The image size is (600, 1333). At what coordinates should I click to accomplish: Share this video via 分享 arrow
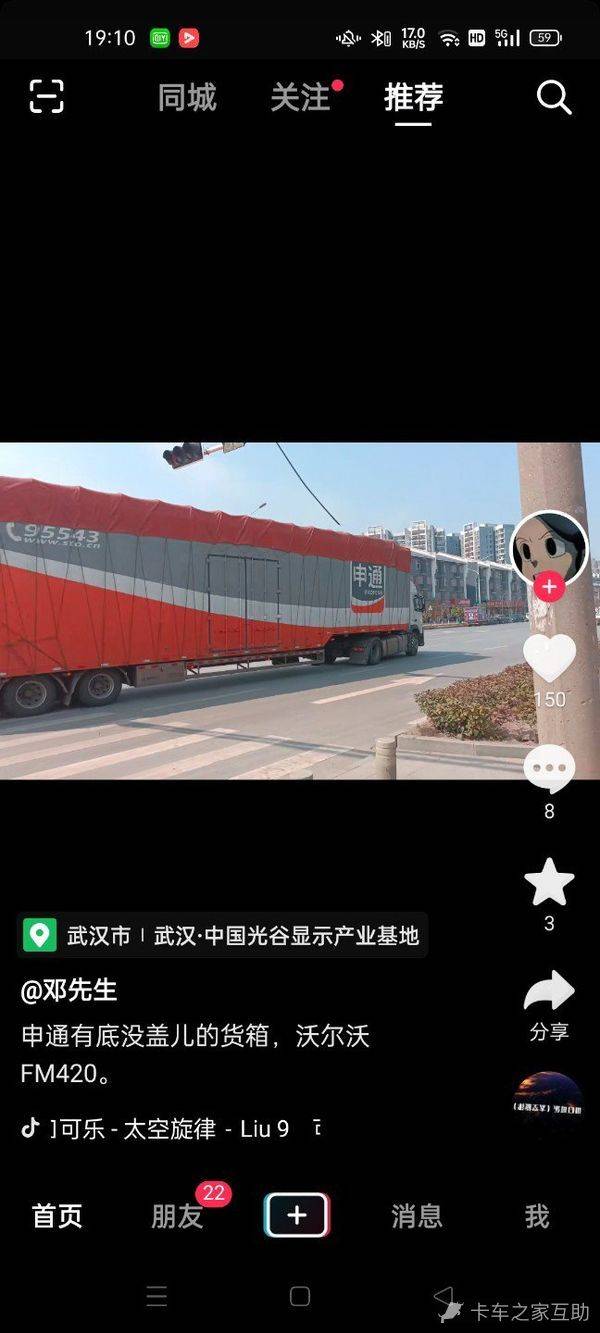549,993
